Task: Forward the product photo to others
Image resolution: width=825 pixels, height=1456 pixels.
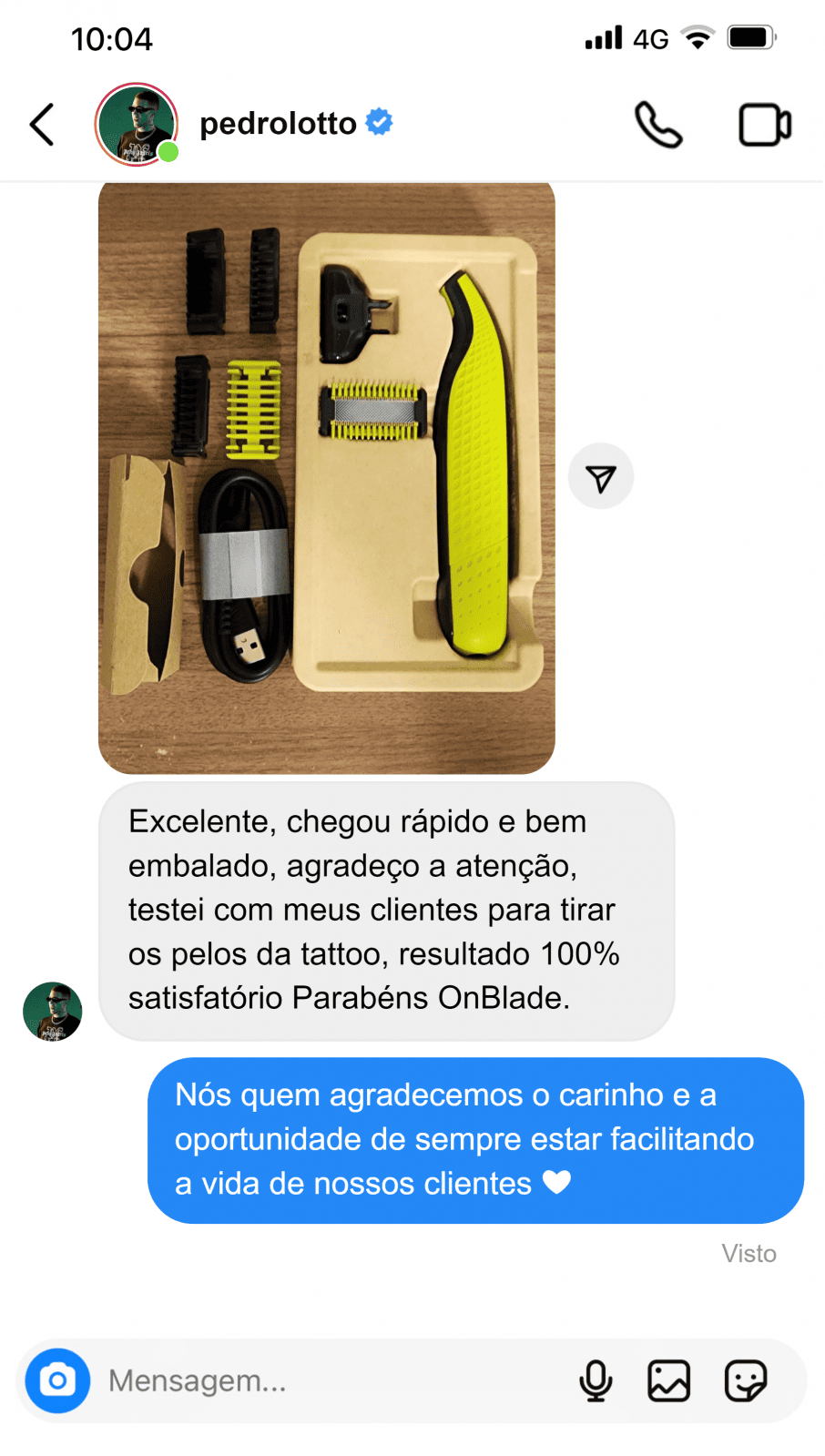Action: click(x=601, y=475)
